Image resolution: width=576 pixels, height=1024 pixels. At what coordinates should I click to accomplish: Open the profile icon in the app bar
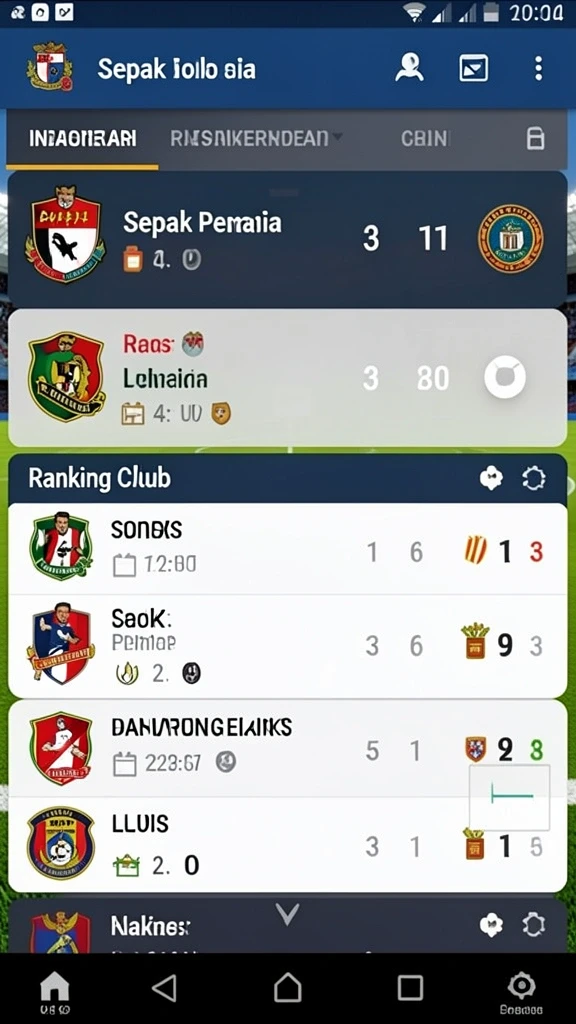409,68
